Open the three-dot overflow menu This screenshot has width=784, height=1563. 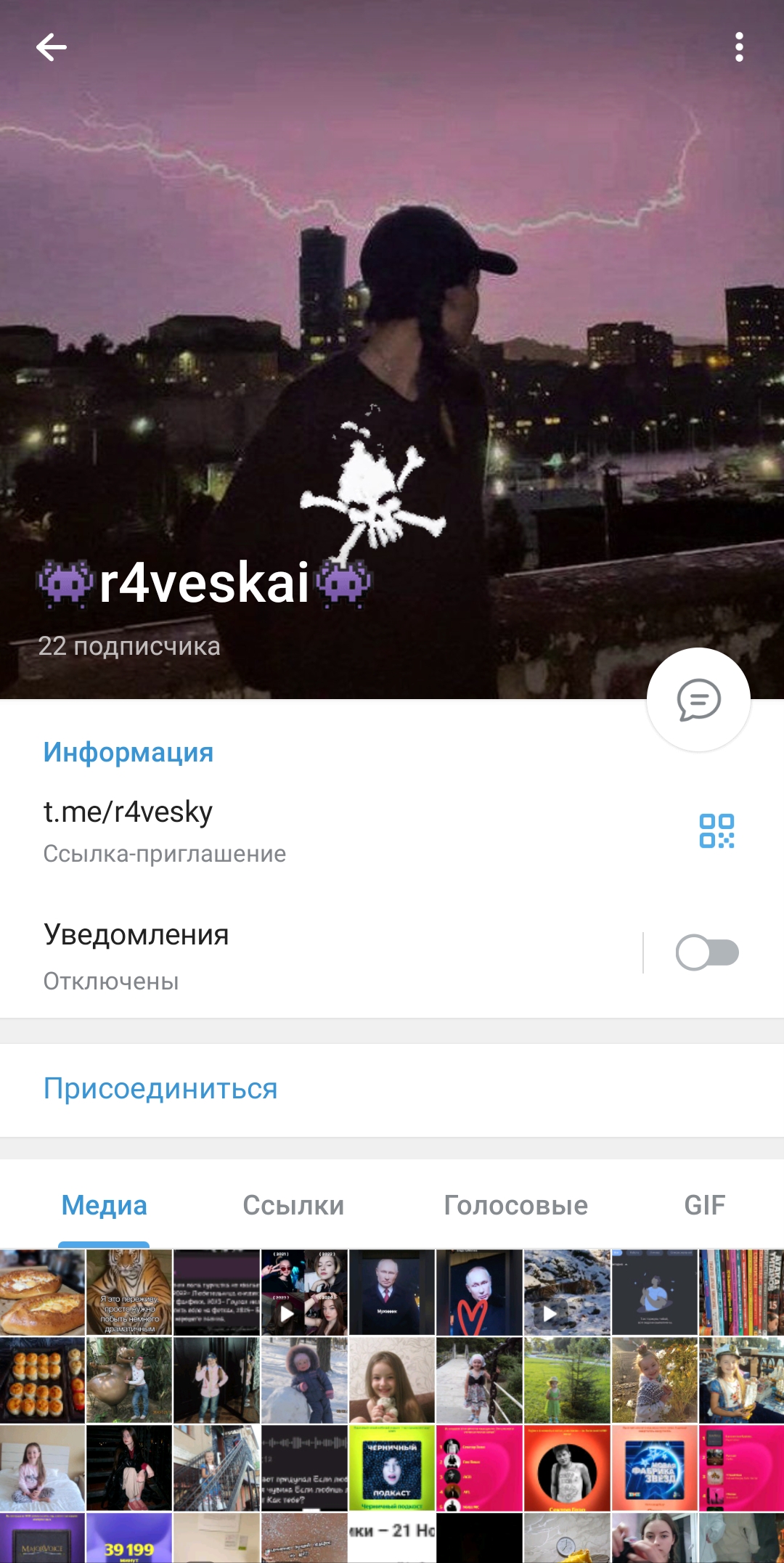739,48
